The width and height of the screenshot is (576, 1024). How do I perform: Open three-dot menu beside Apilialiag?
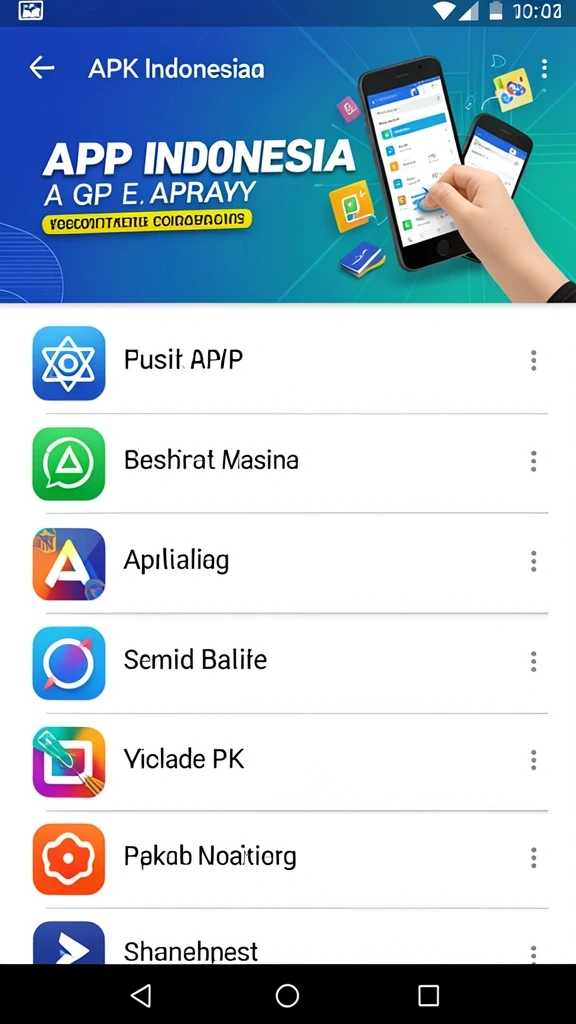[x=534, y=561]
